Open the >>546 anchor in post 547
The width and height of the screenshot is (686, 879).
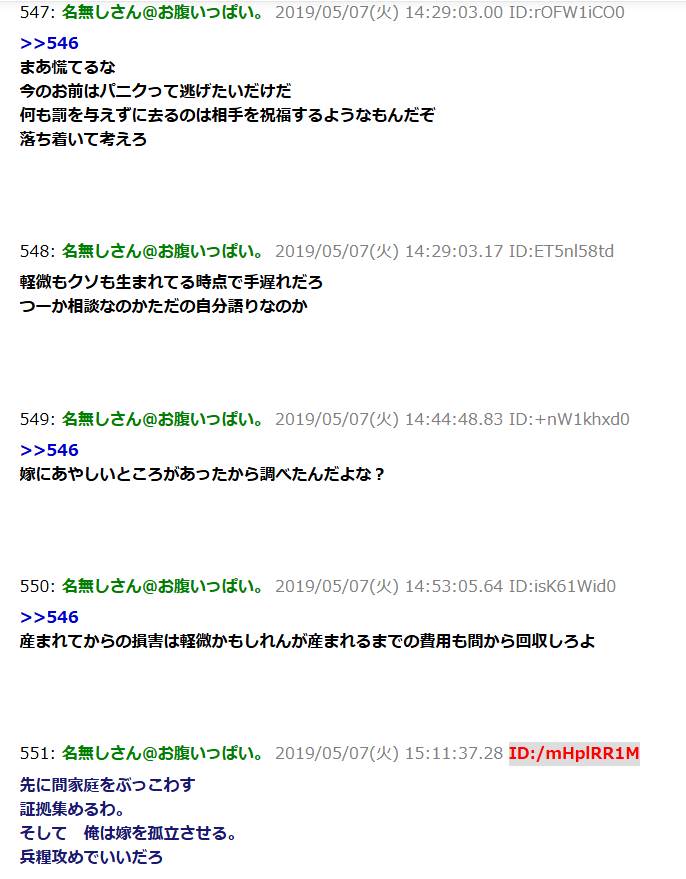coord(49,43)
